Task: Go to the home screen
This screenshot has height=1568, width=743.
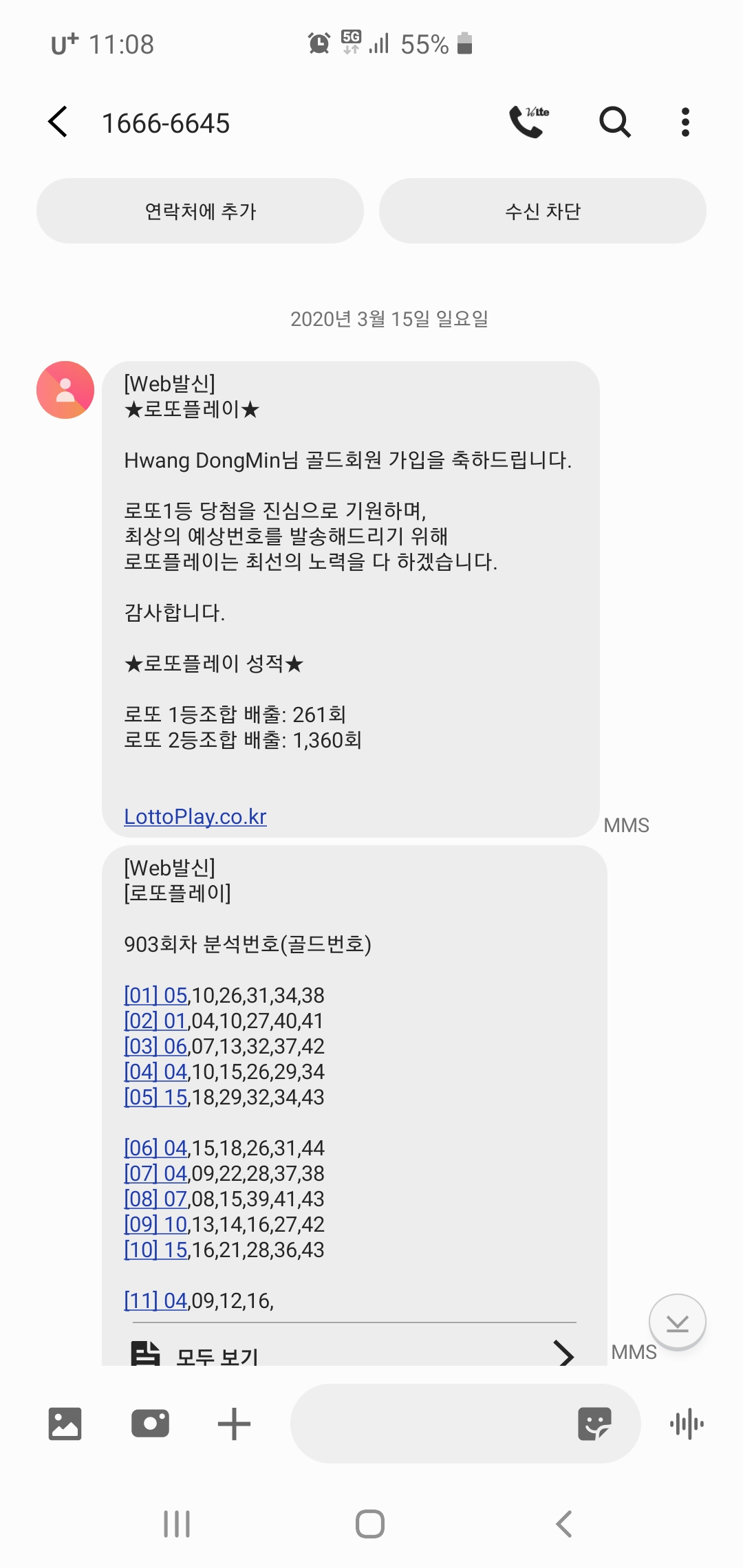Action: (370, 1524)
